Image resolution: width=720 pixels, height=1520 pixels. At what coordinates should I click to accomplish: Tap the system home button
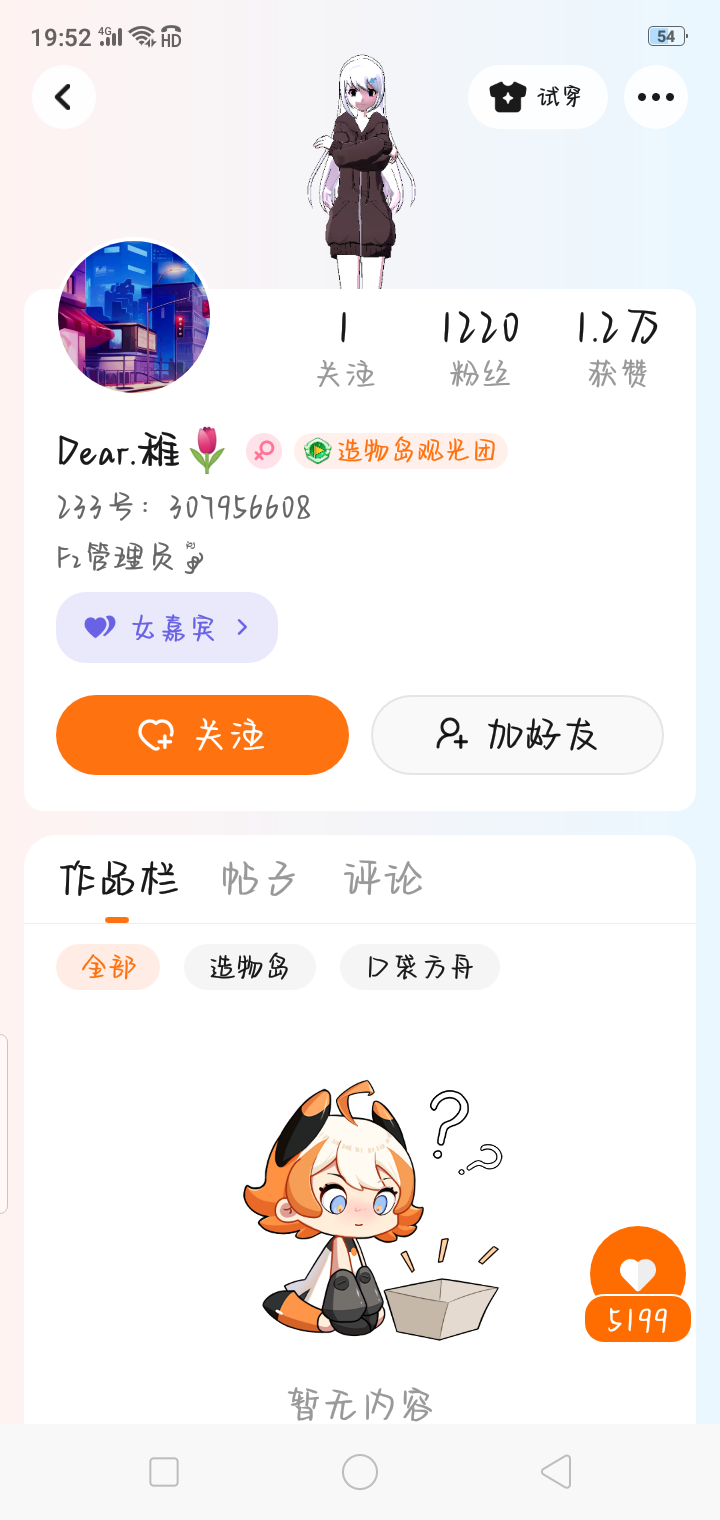click(360, 1472)
